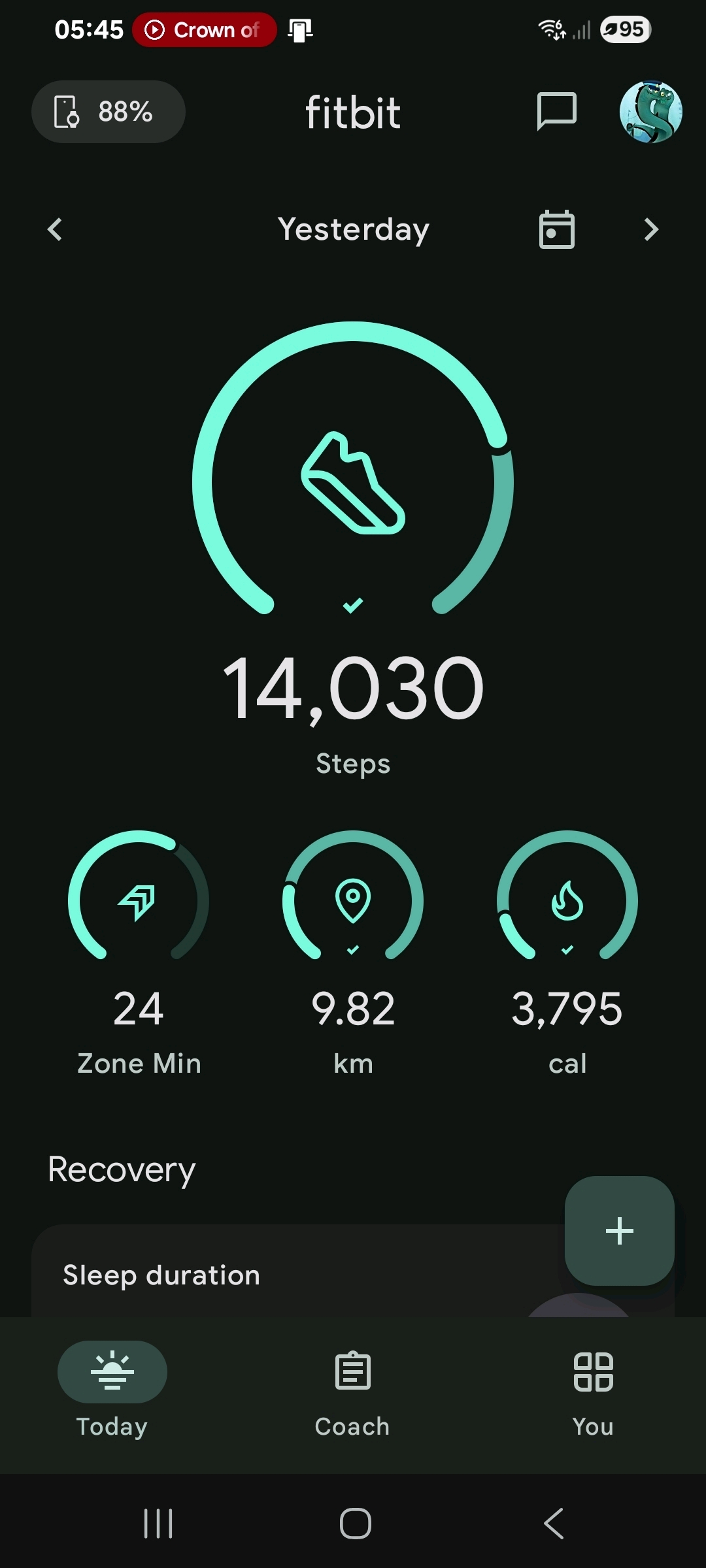Open the messages inbox icon
Viewport: 706px width, 1568px height.
(556, 111)
